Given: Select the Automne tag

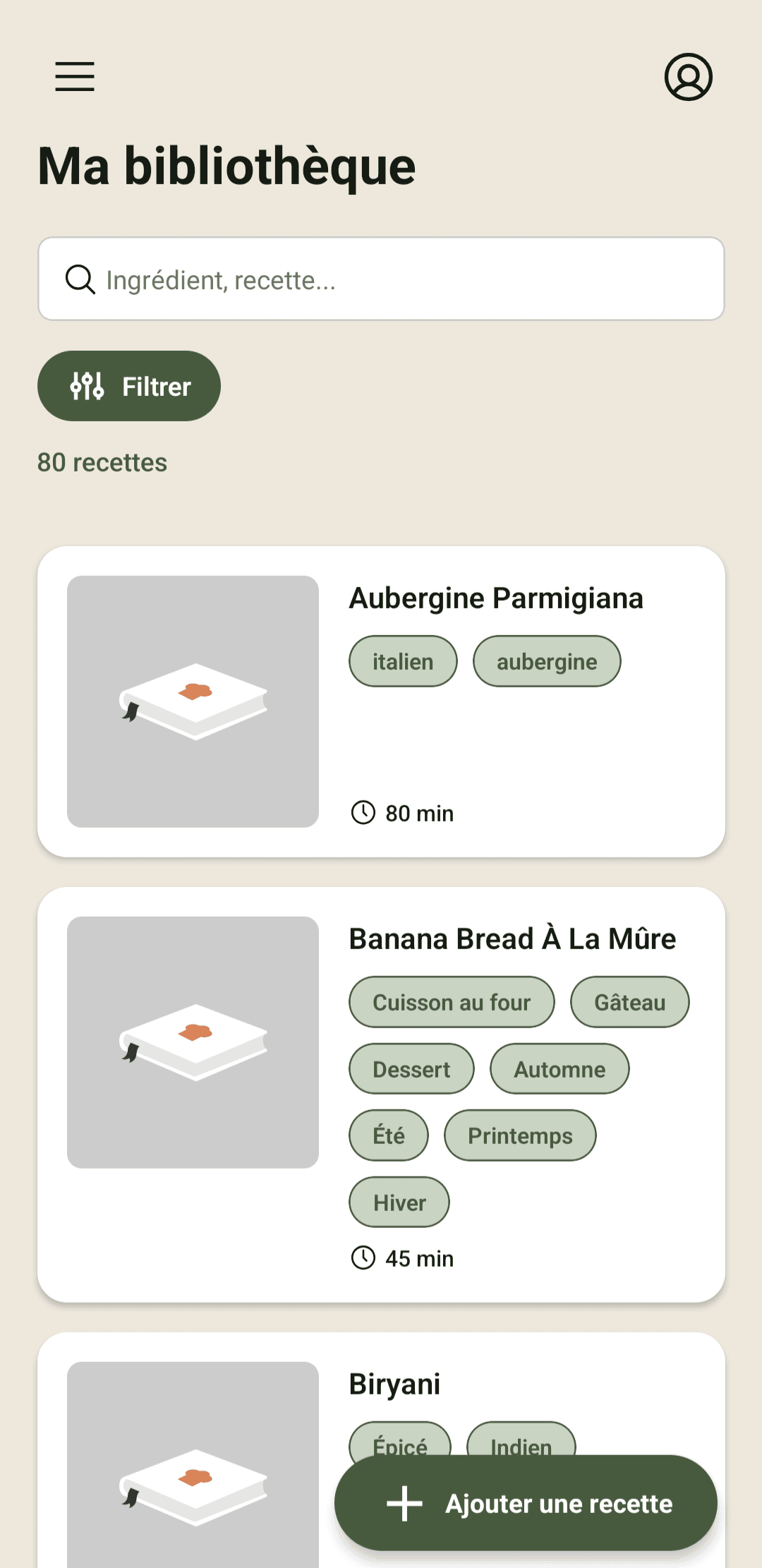Looking at the screenshot, I should coord(560,1068).
